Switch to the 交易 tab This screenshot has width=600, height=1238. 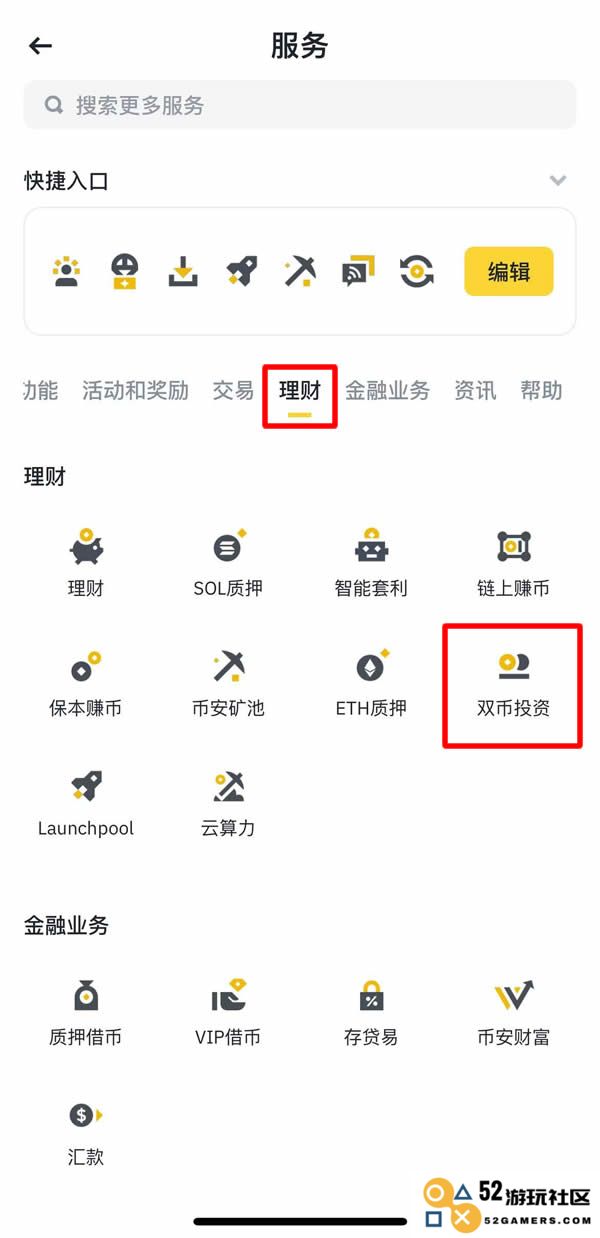tap(233, 391)
